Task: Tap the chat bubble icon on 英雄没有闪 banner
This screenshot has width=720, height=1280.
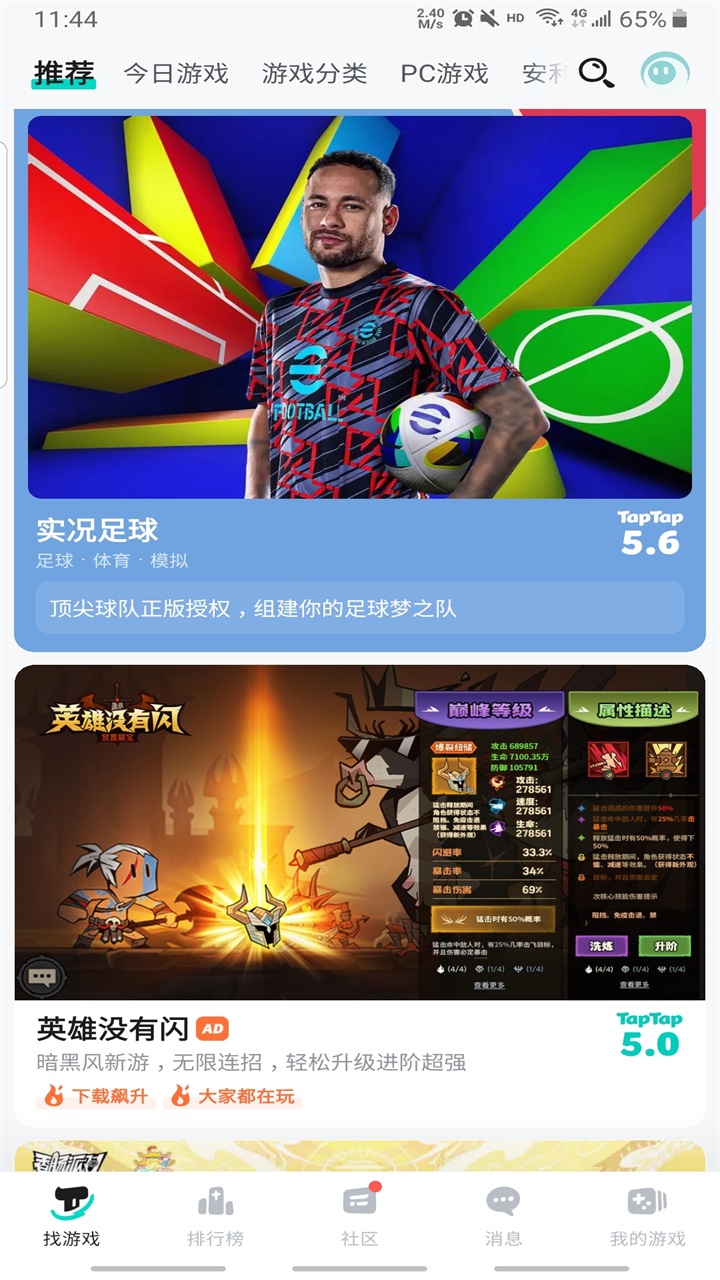Action: coord(42,975)
